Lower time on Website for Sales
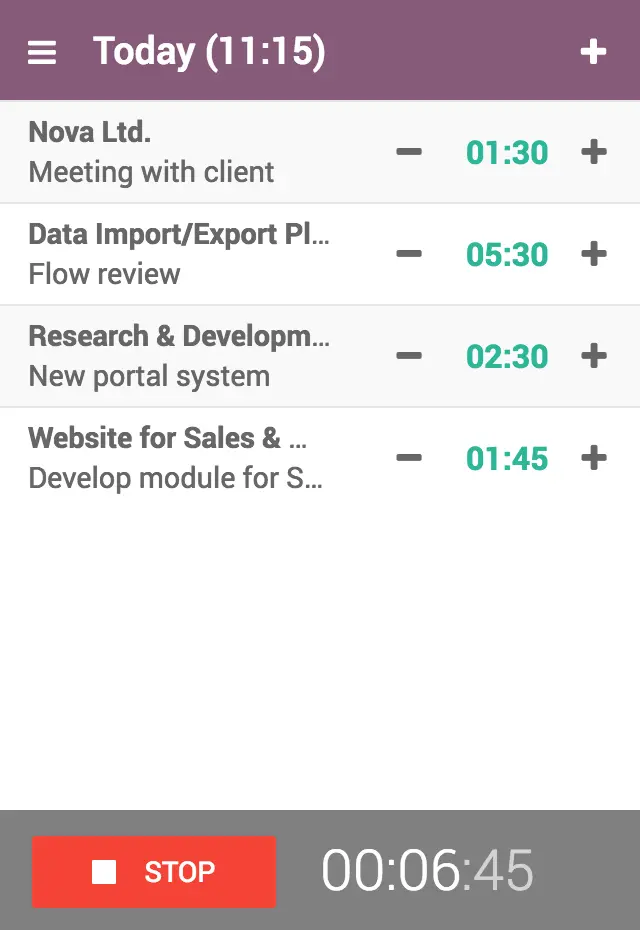This screenshot has height=930, width=640. coord(409,458)
